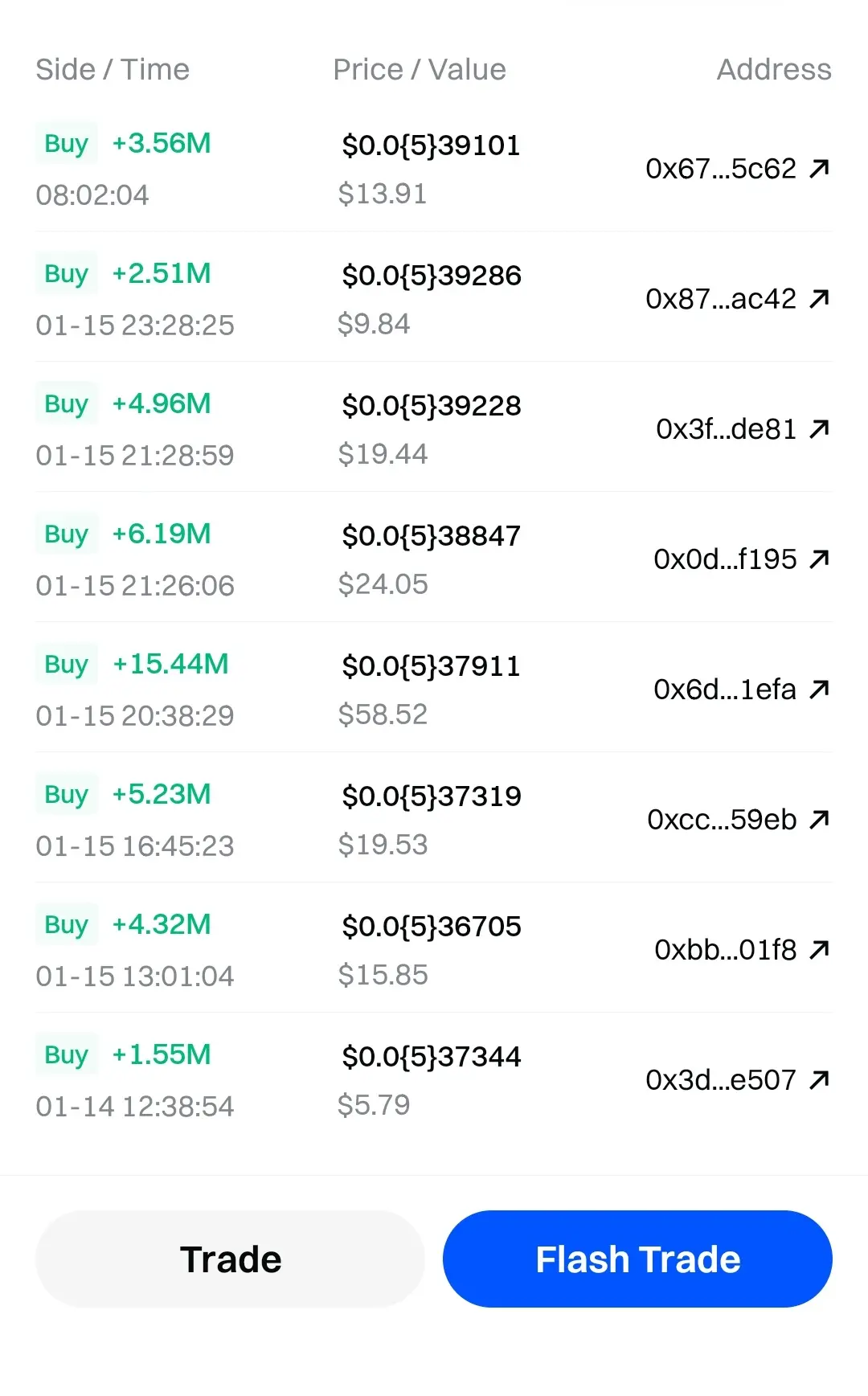Start a Flash Trade
Image resolution: width=868 pixels, height=1396 pixels.
[637, 1259]
